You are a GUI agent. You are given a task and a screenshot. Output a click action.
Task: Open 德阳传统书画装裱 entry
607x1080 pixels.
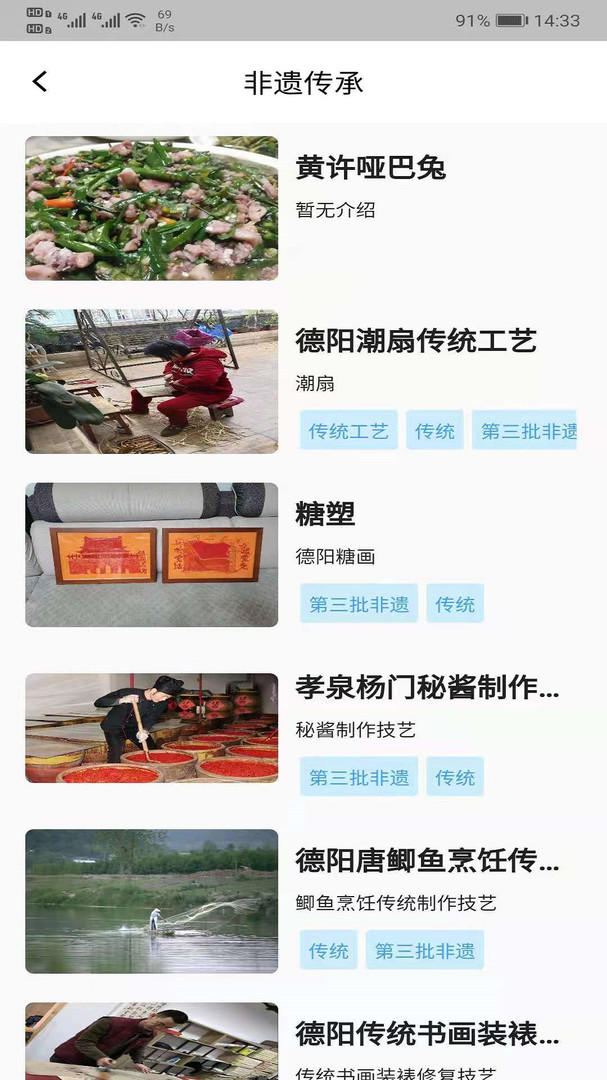coord(427,1033)
